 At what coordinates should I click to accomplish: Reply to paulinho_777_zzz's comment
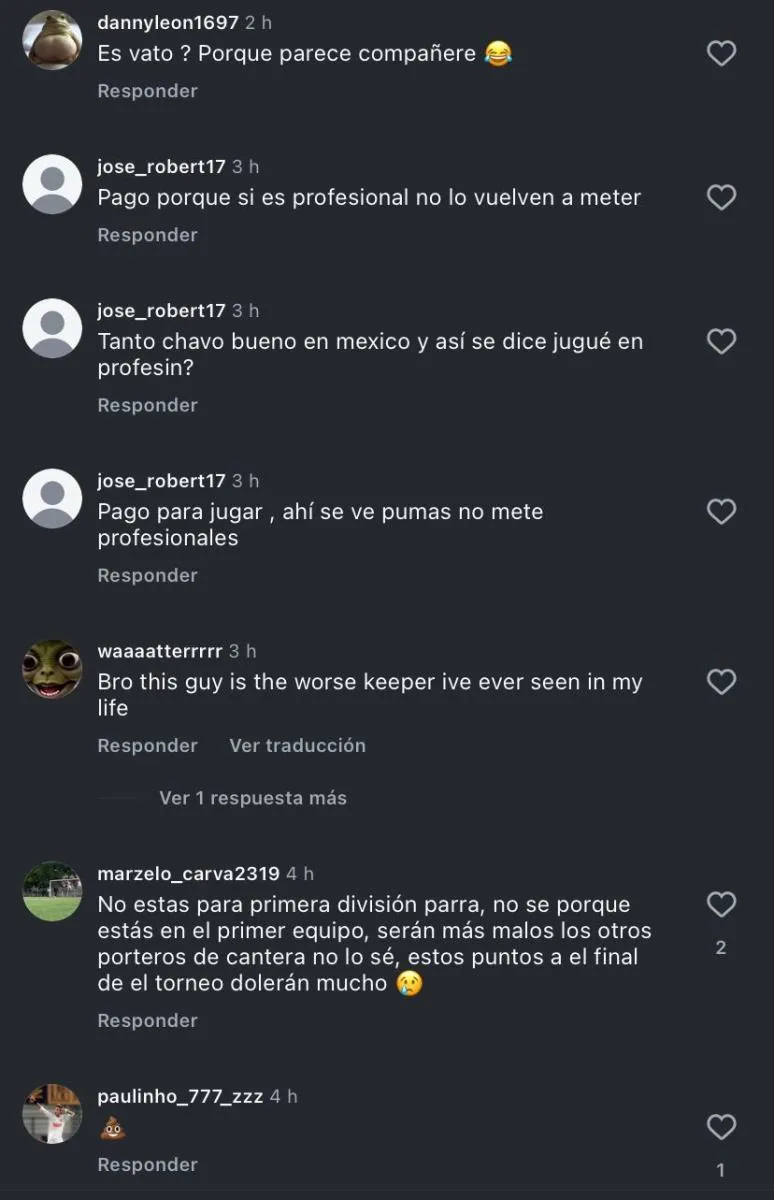click(147, 1164)
